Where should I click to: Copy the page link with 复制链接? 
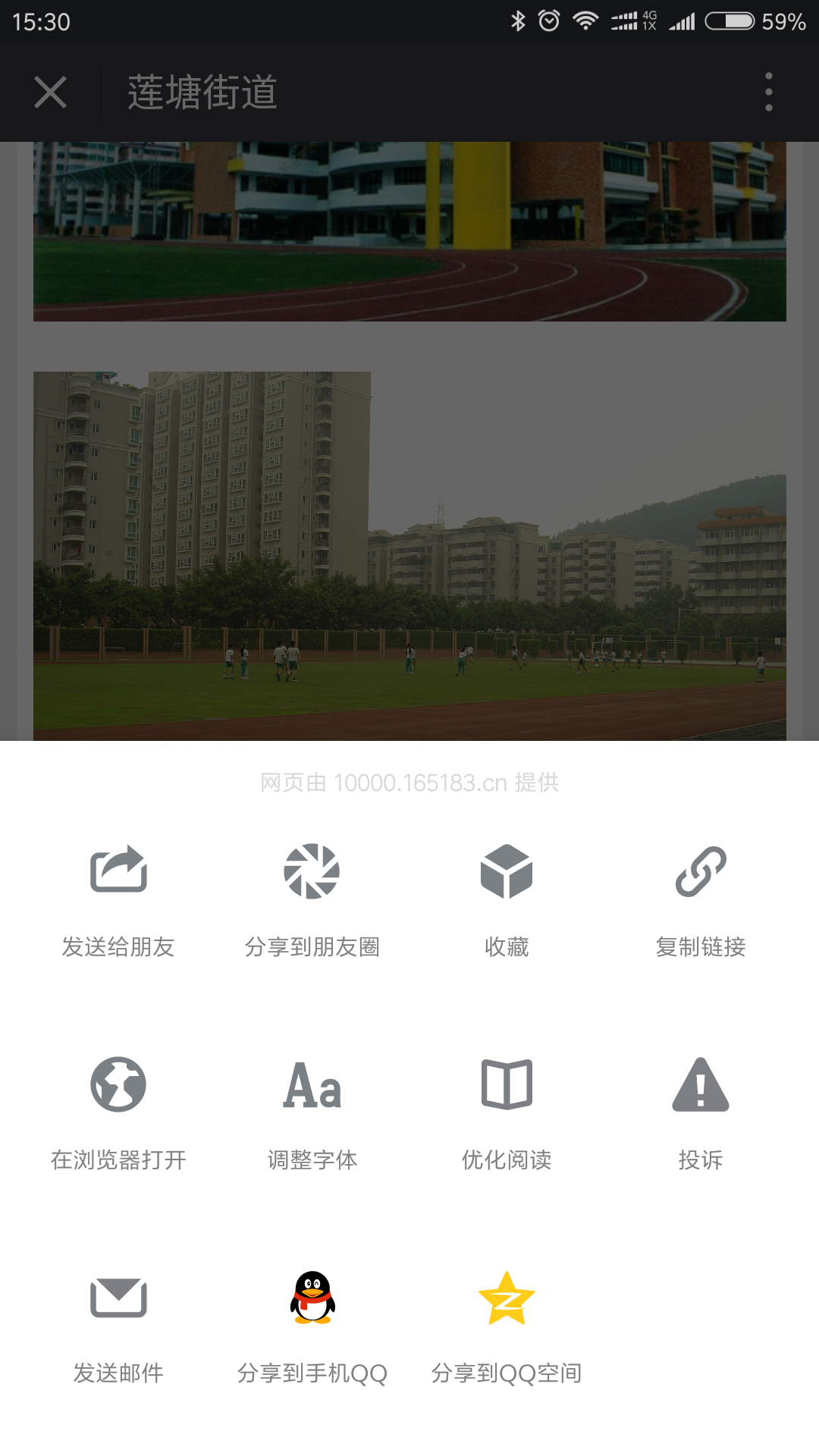[x=701, y=872]
